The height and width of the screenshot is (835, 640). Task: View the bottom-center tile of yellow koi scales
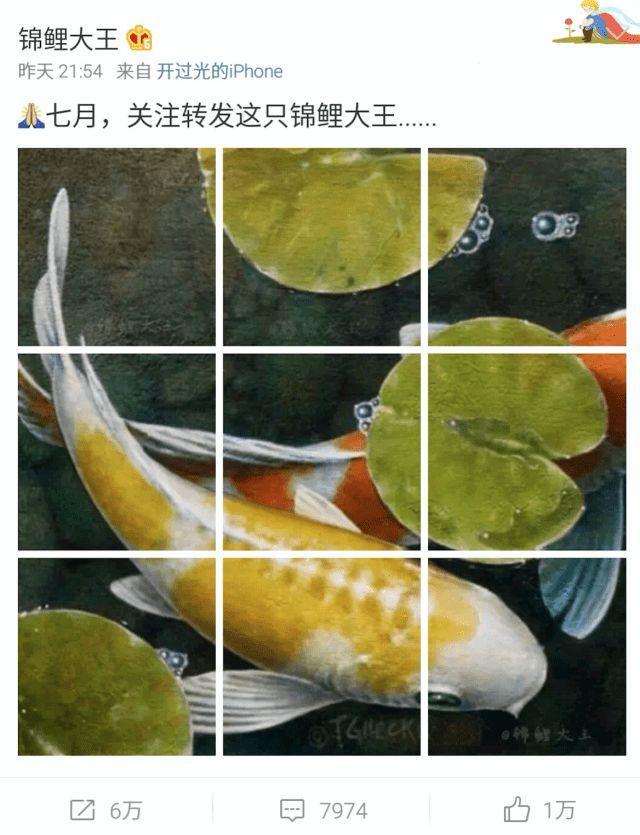click(x=321, y=656)
